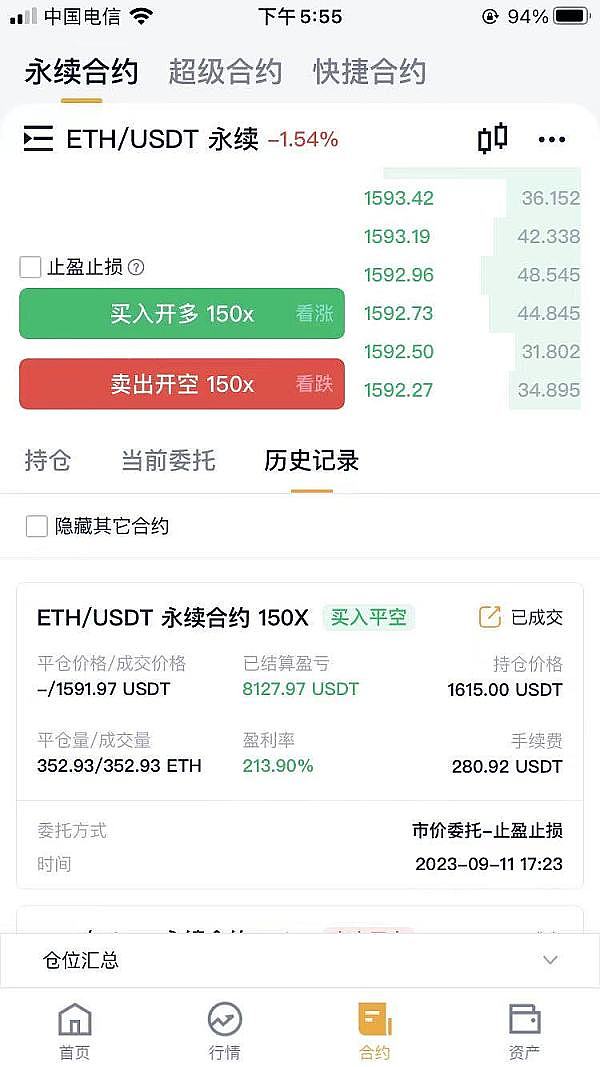Enable the 止盈止损 checkbox
The width and height of the screenshot is (600, 1067).
(31, 267)
